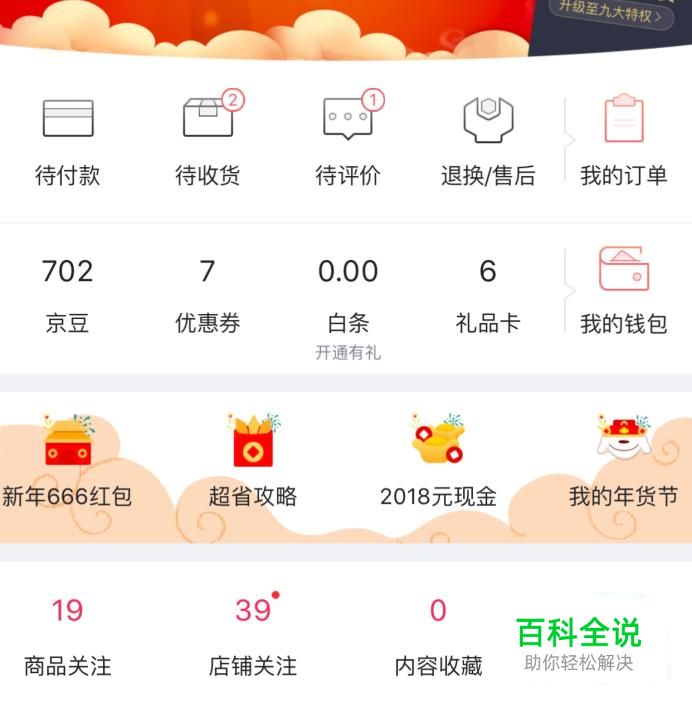This screenshot has height=707, width=692.
Task: View 待收货 orders awaiting delivery
Action: [x=208, y=141]
